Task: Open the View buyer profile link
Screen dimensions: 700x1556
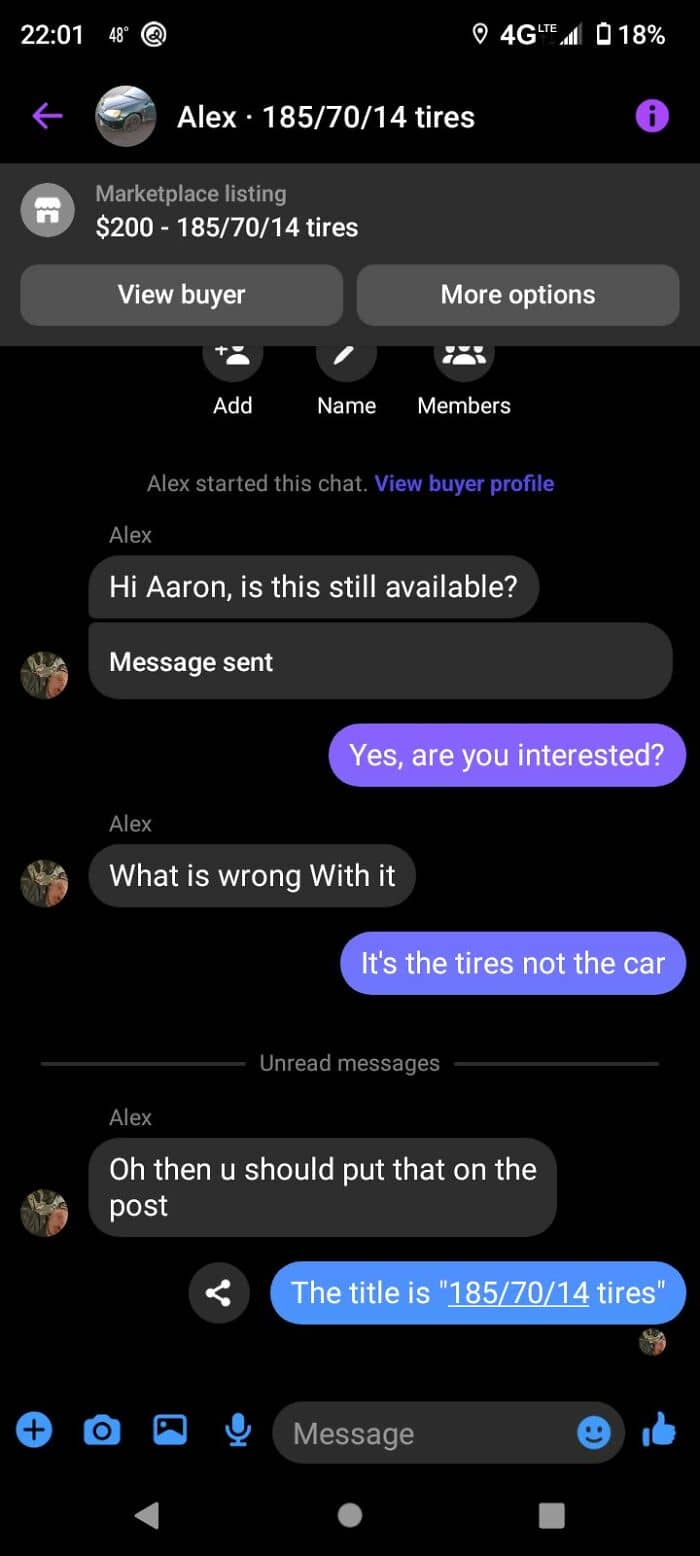Action: [464, 484]
